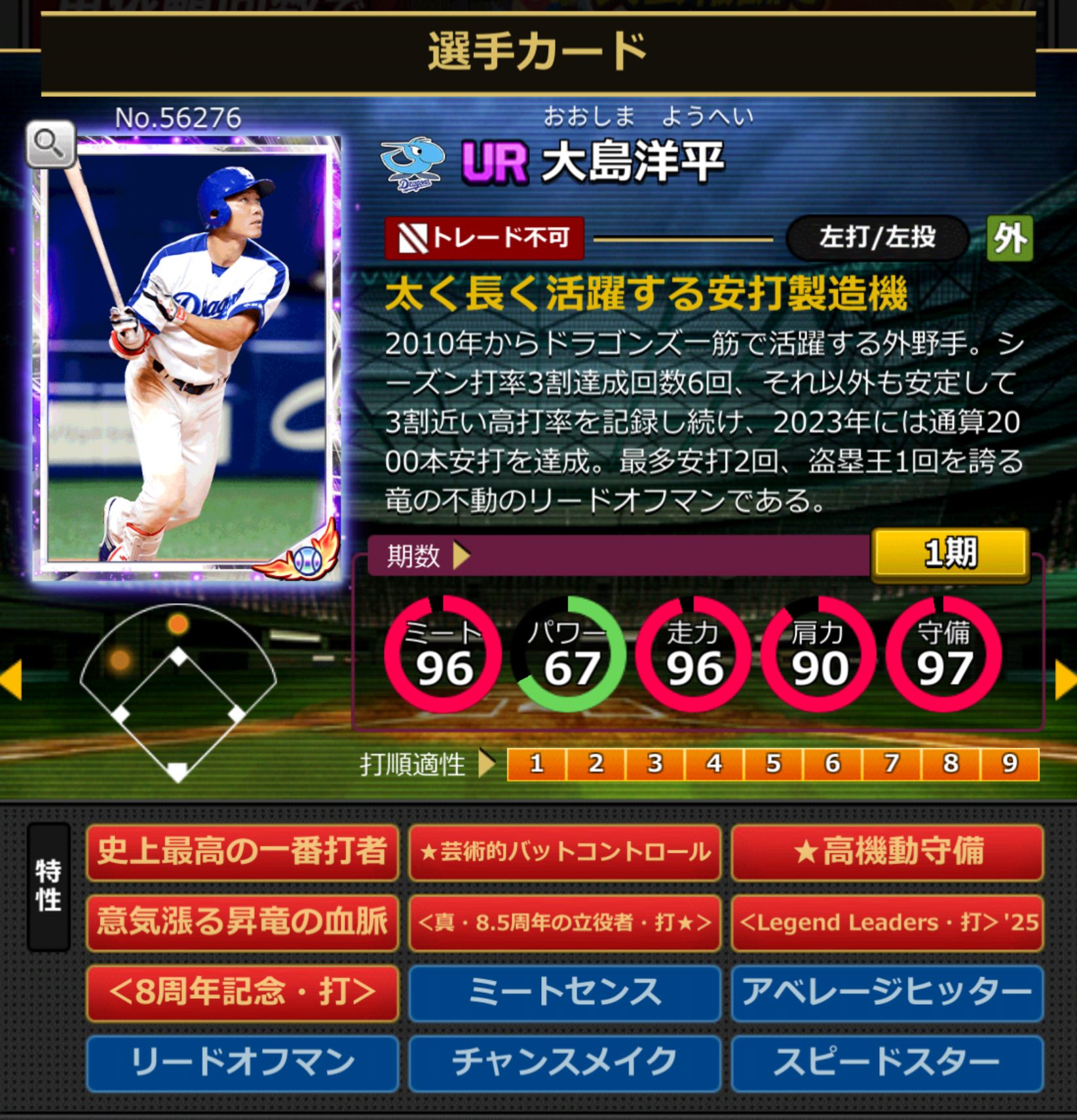Open the 1期 period selector
Screen dimensions: 1077x1120
[x=949, y=555]
